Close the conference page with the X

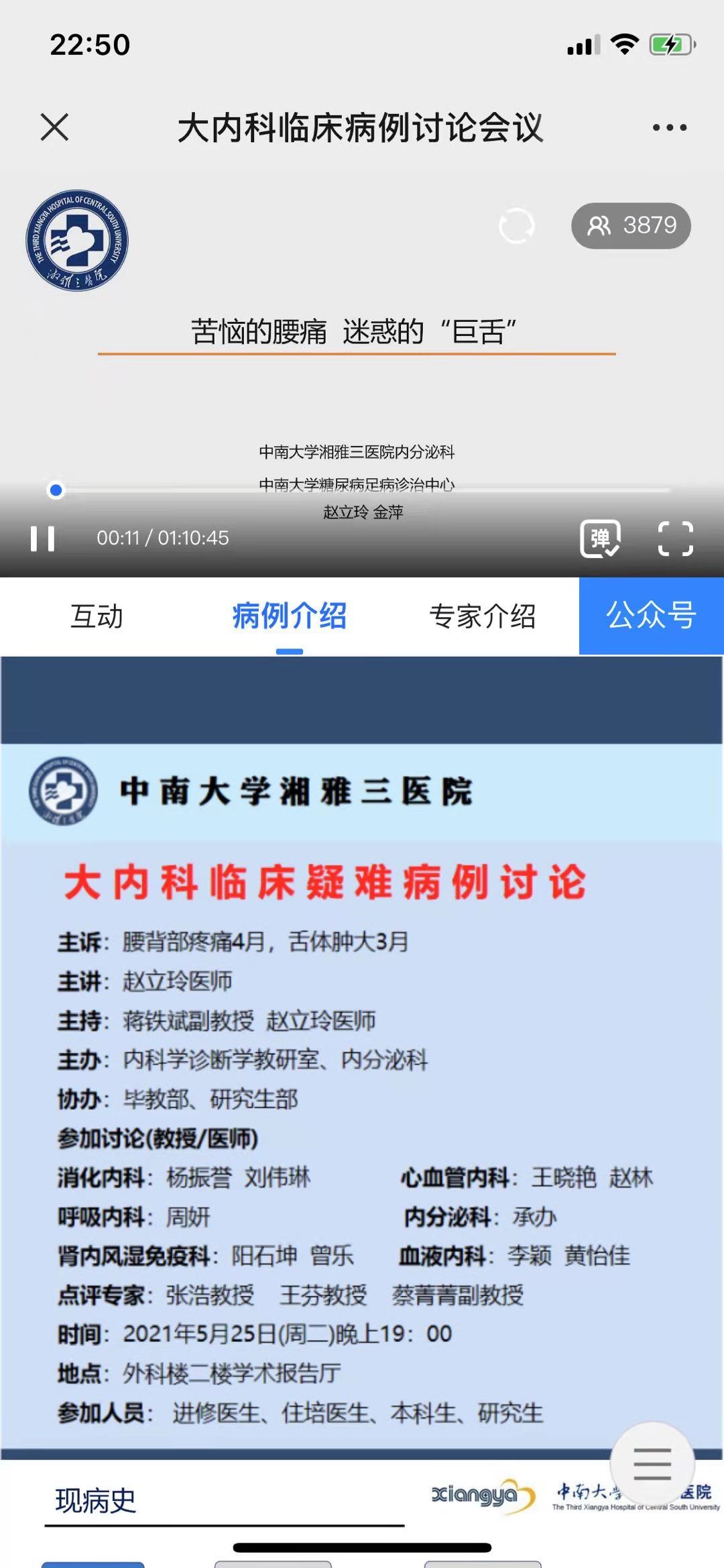coord(54,127)
